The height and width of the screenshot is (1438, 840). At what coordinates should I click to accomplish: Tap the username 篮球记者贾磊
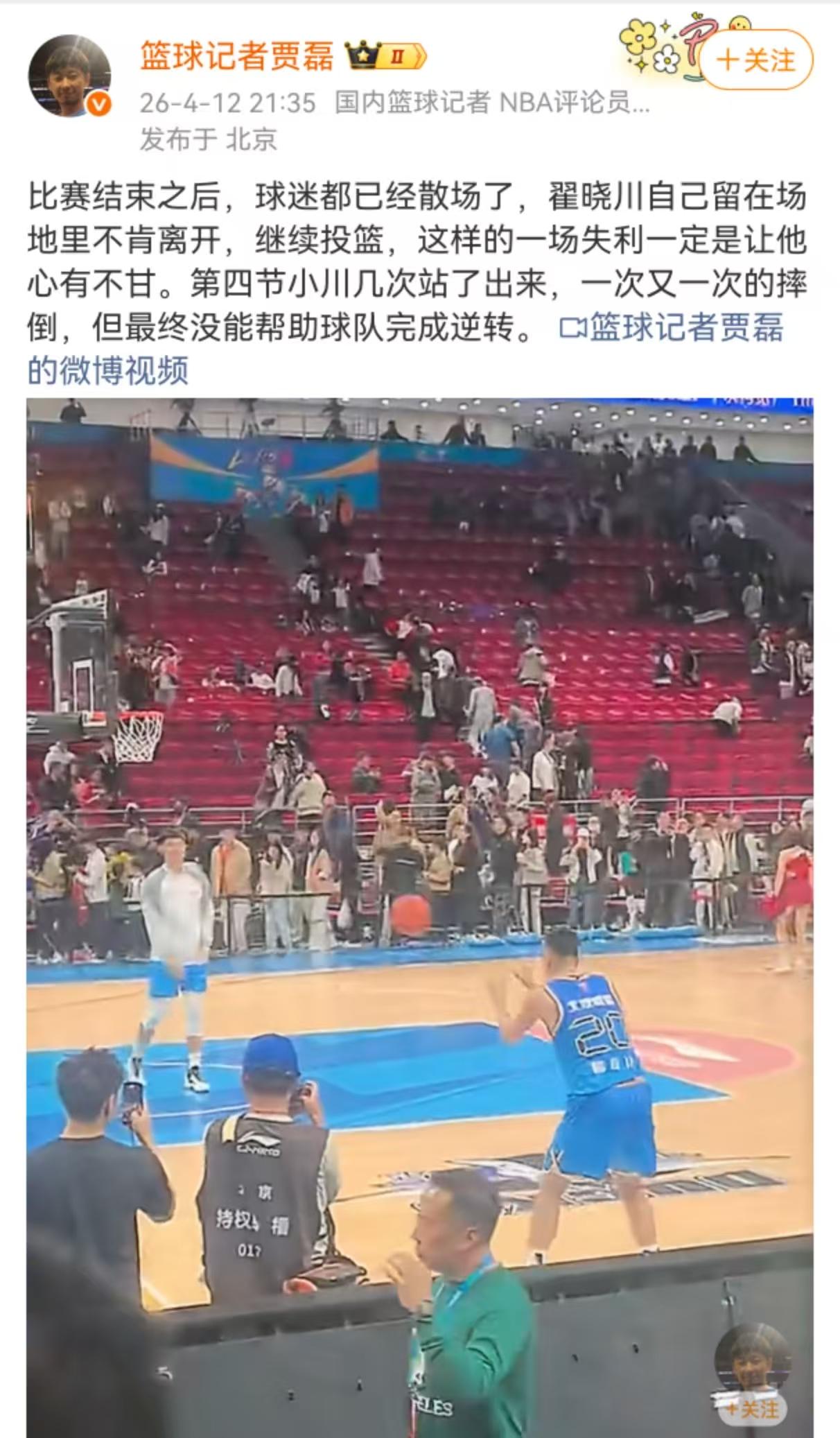click(x=237, y=56)
